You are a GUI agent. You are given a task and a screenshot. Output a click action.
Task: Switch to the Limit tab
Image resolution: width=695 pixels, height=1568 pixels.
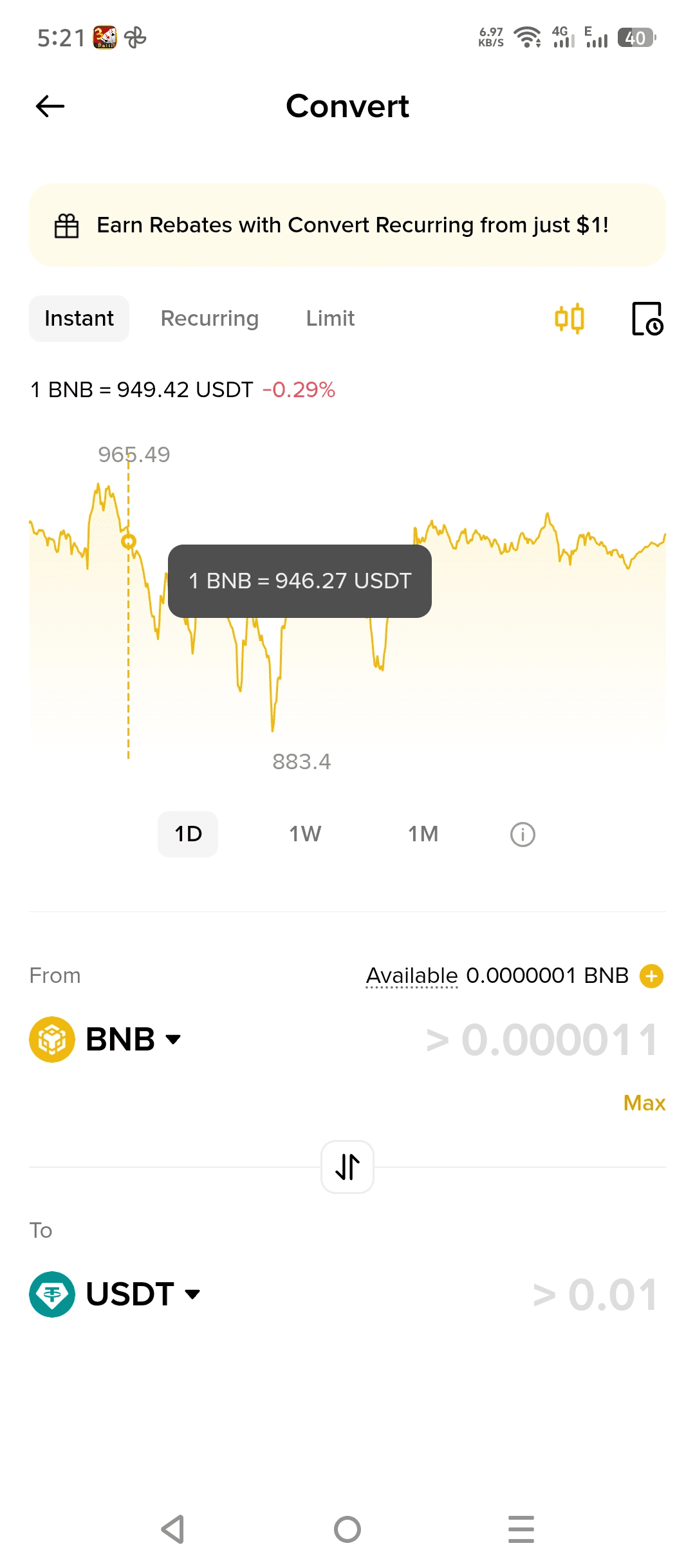pos(330,319)
